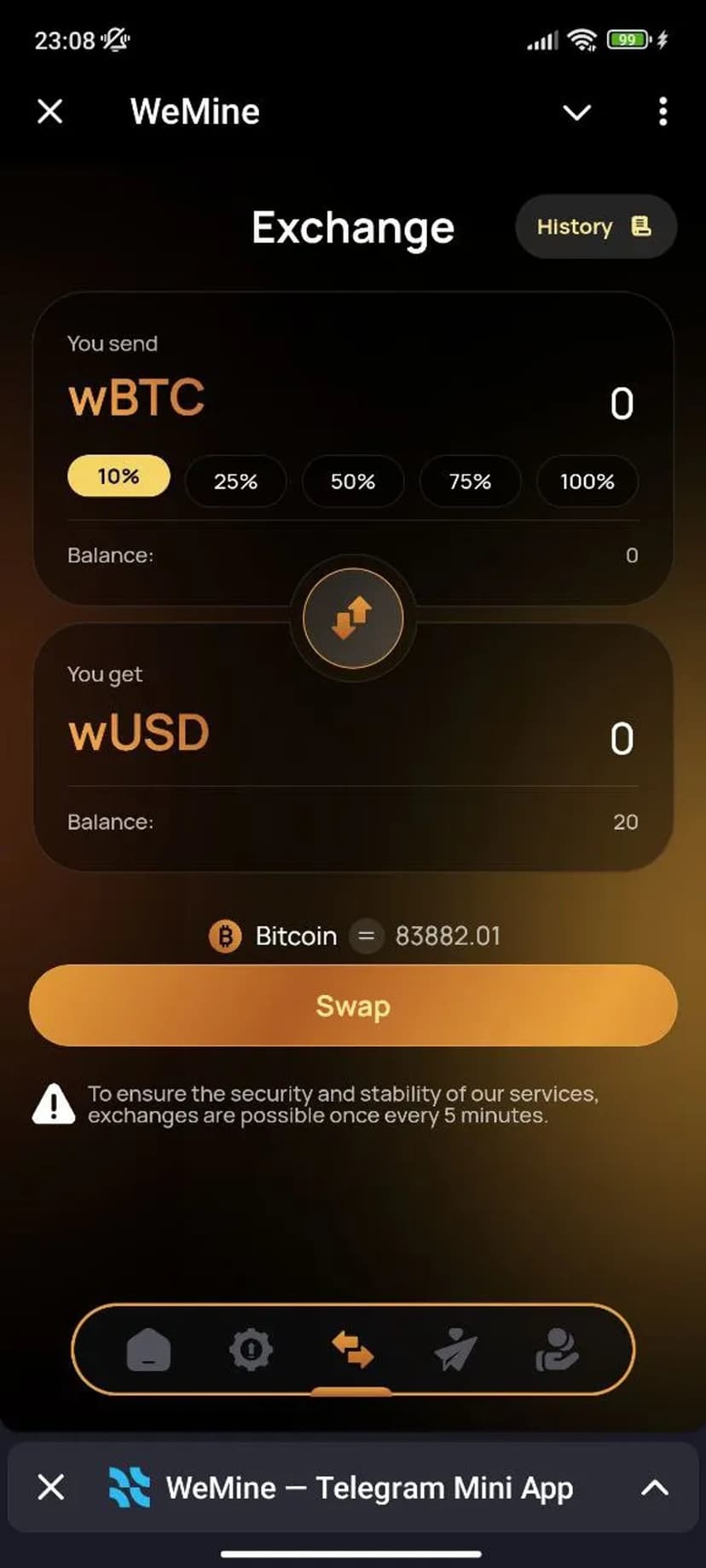Open the gear tab in bottom navigation
706x1568 pixels.
click(x=251, y=1351)
